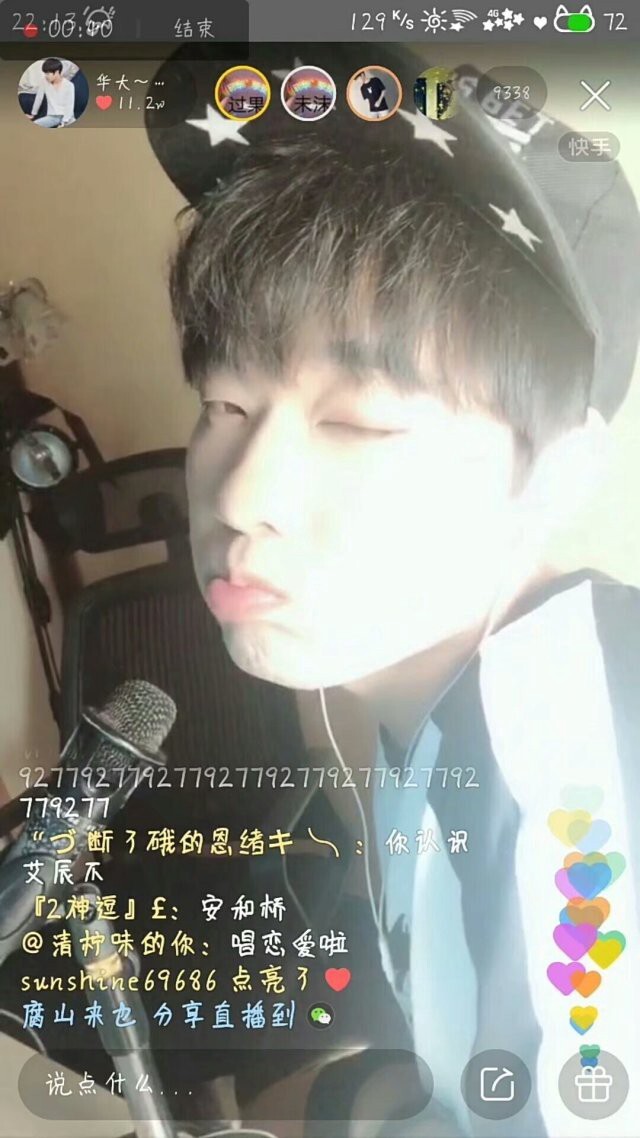Screen dimensions: 640x1138
Task: Close the live stream
Action: pyautogui.click(x=596, y=96)
